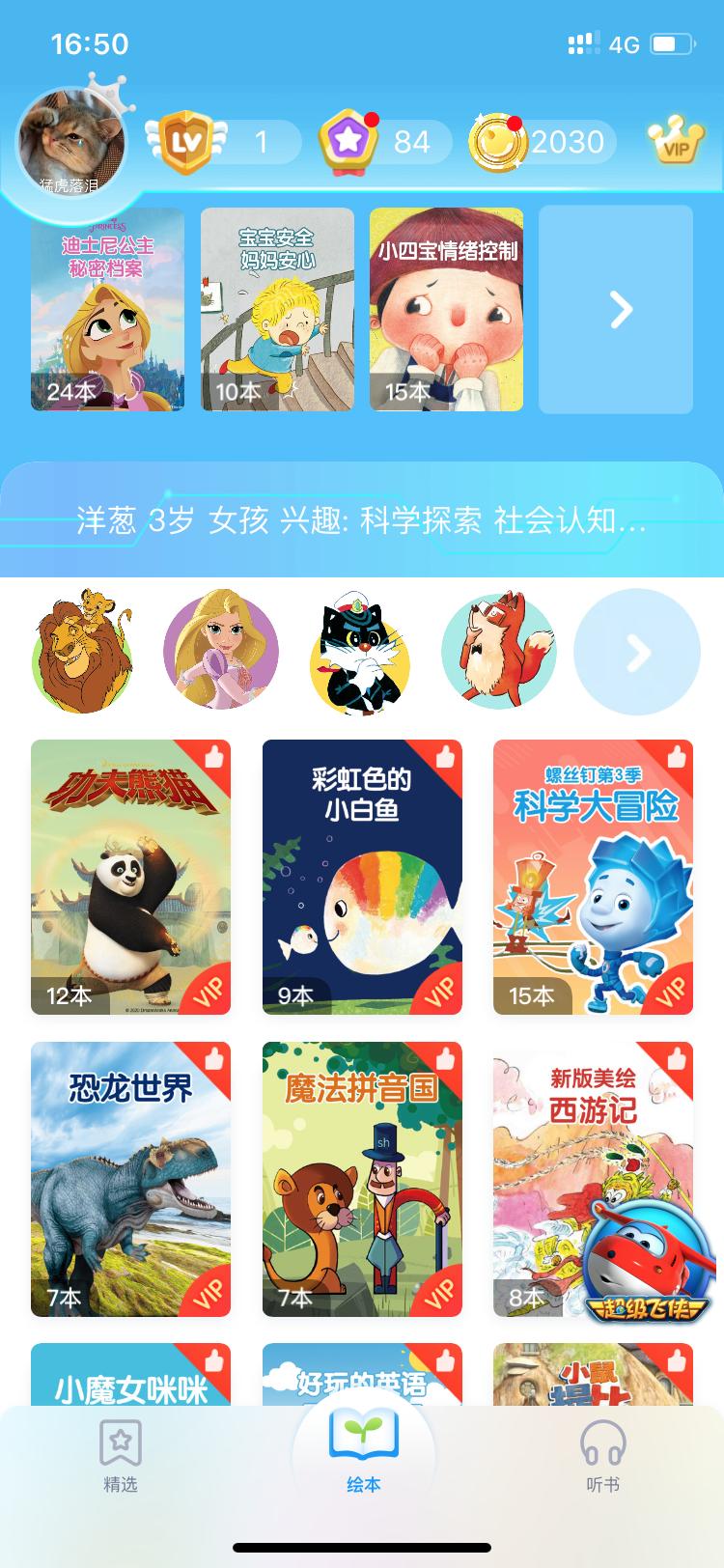This screenshot has width=724, height=1568.
Task: Select the Lion King character circle
Action: pyautogui.click(x=82, y=652)
